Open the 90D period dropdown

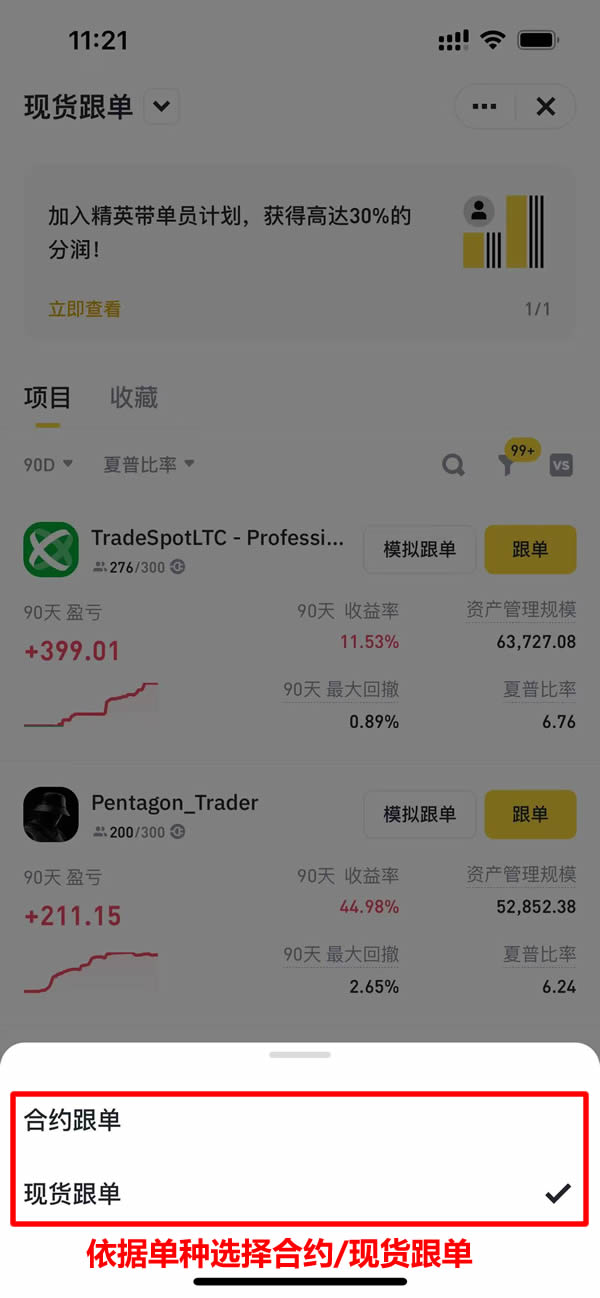click(48, 464)
